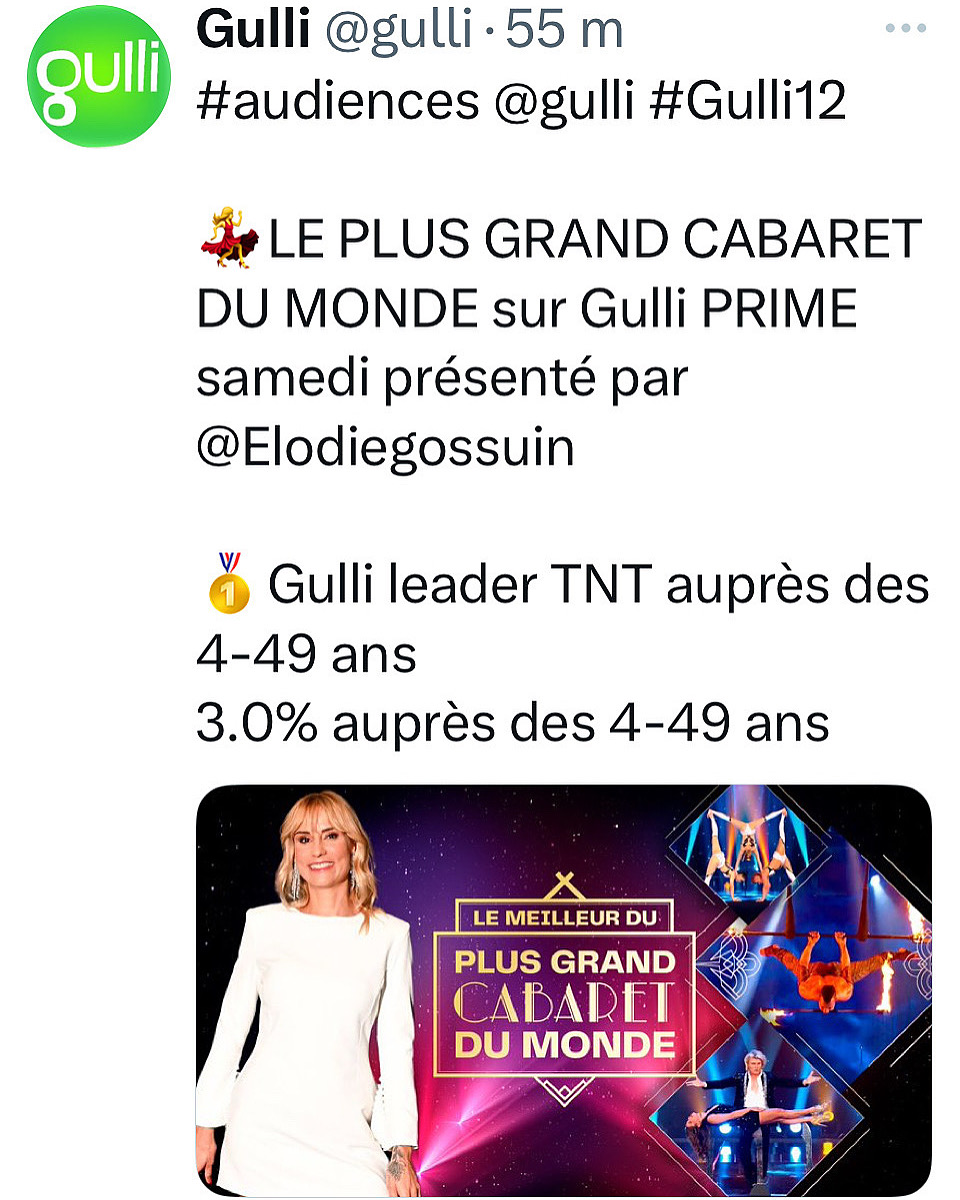The width and height of the screenshot is (960, 1200).
Task: Open the #audiences hashtag
Action: (338, 103)
